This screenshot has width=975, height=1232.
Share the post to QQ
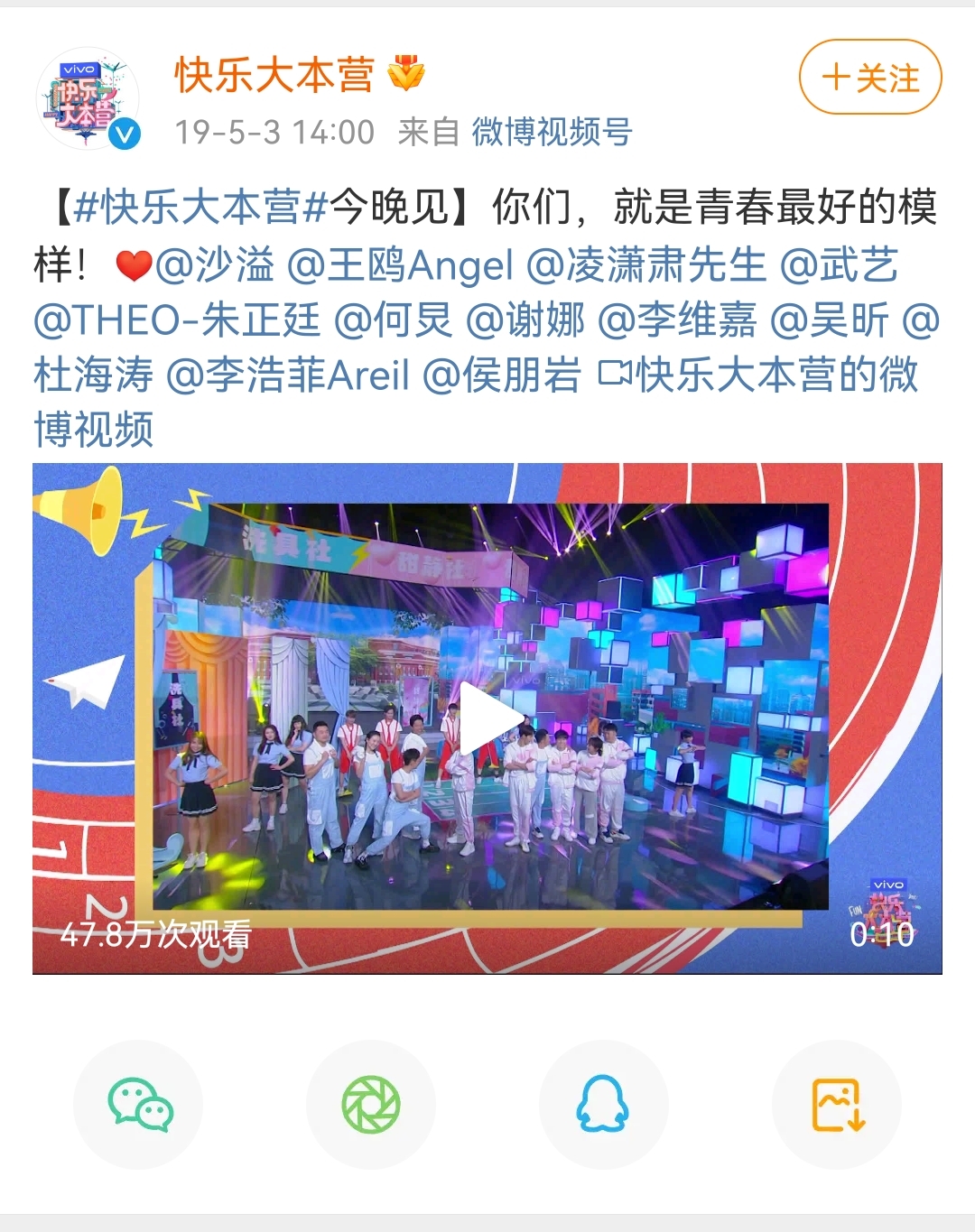tap(603, 1105)
